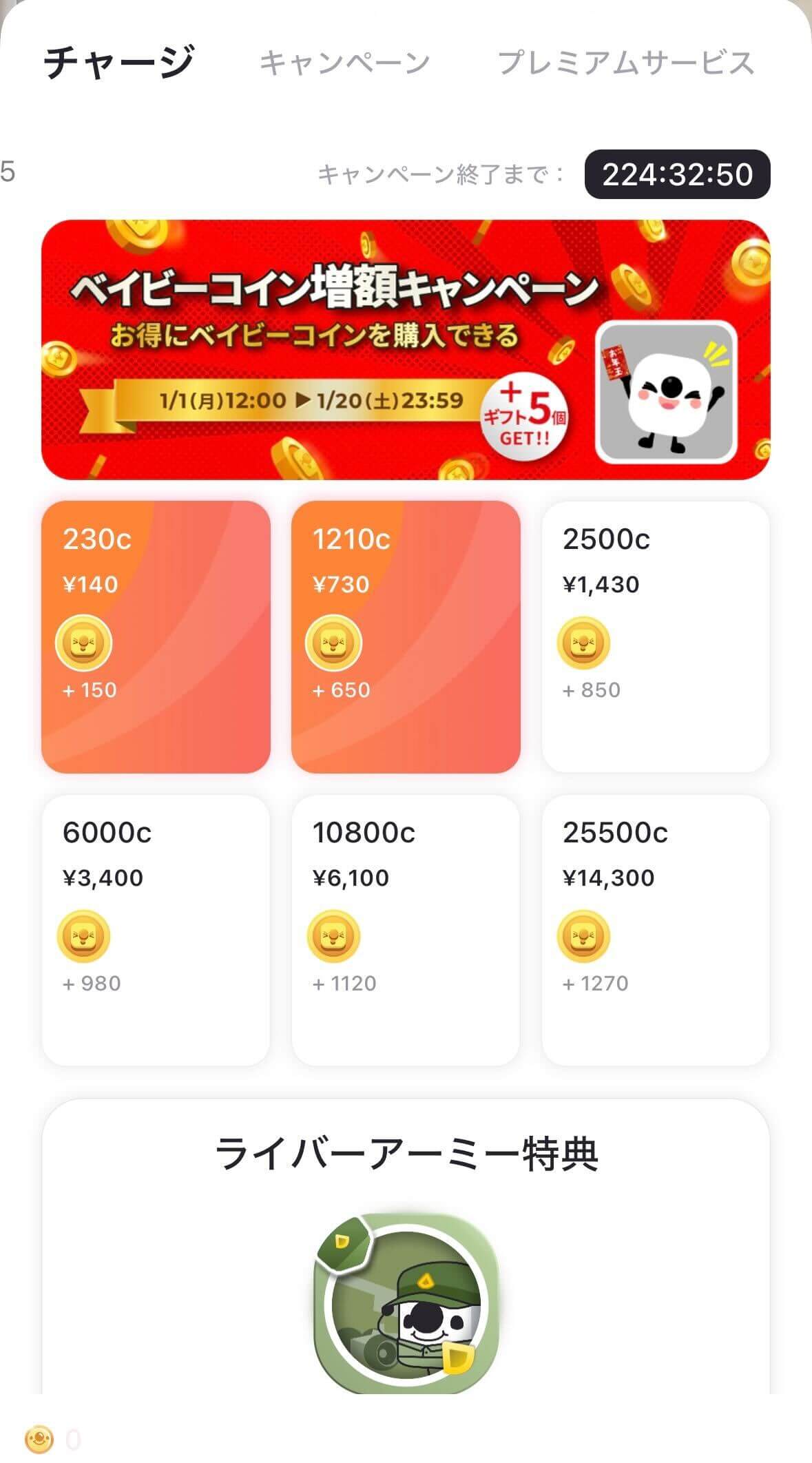The height and width of the screenshot is (1463, 812).
Task: Open the ベイビーコイン増額キャンペーン banner
Action: [x=405, y=349]
